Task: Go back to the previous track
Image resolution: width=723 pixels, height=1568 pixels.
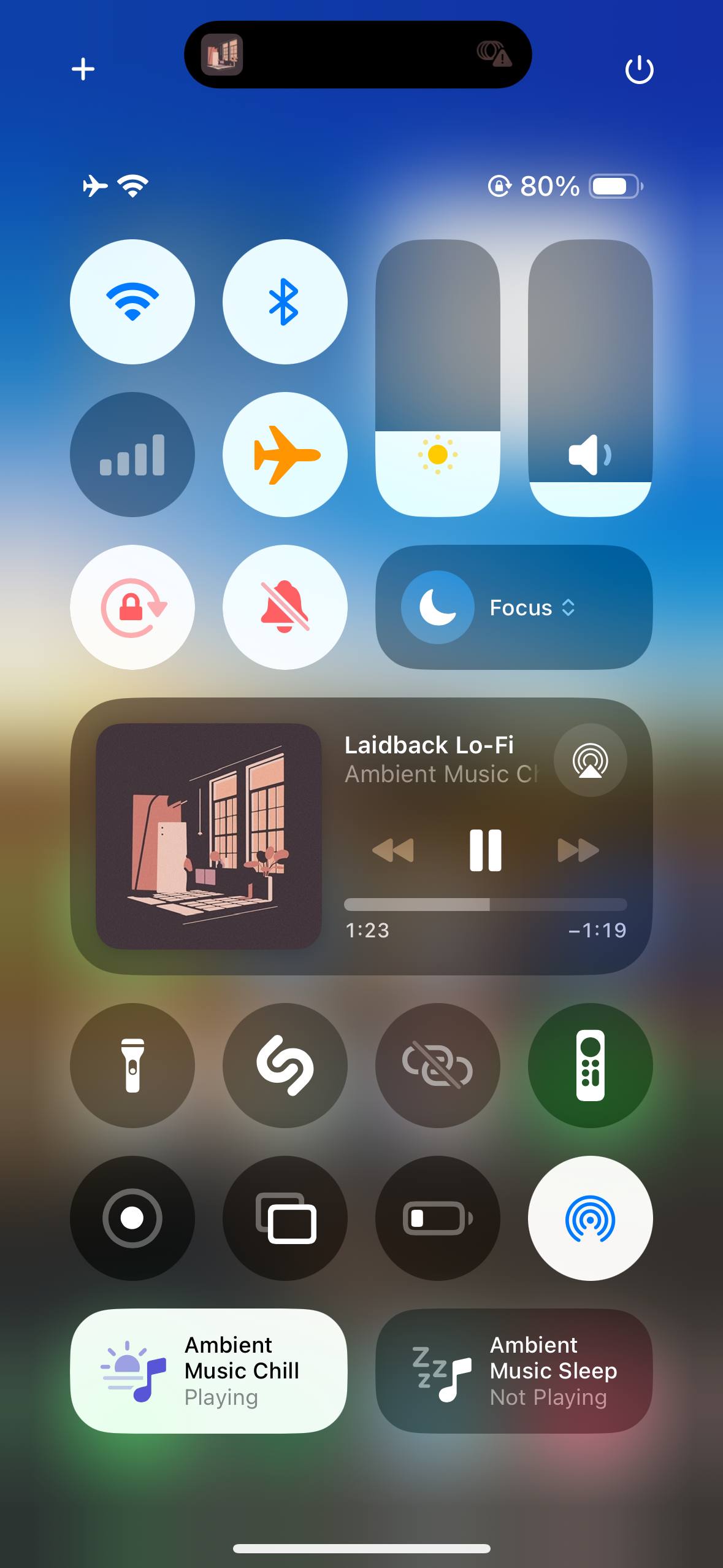Action: pos(393,850)
